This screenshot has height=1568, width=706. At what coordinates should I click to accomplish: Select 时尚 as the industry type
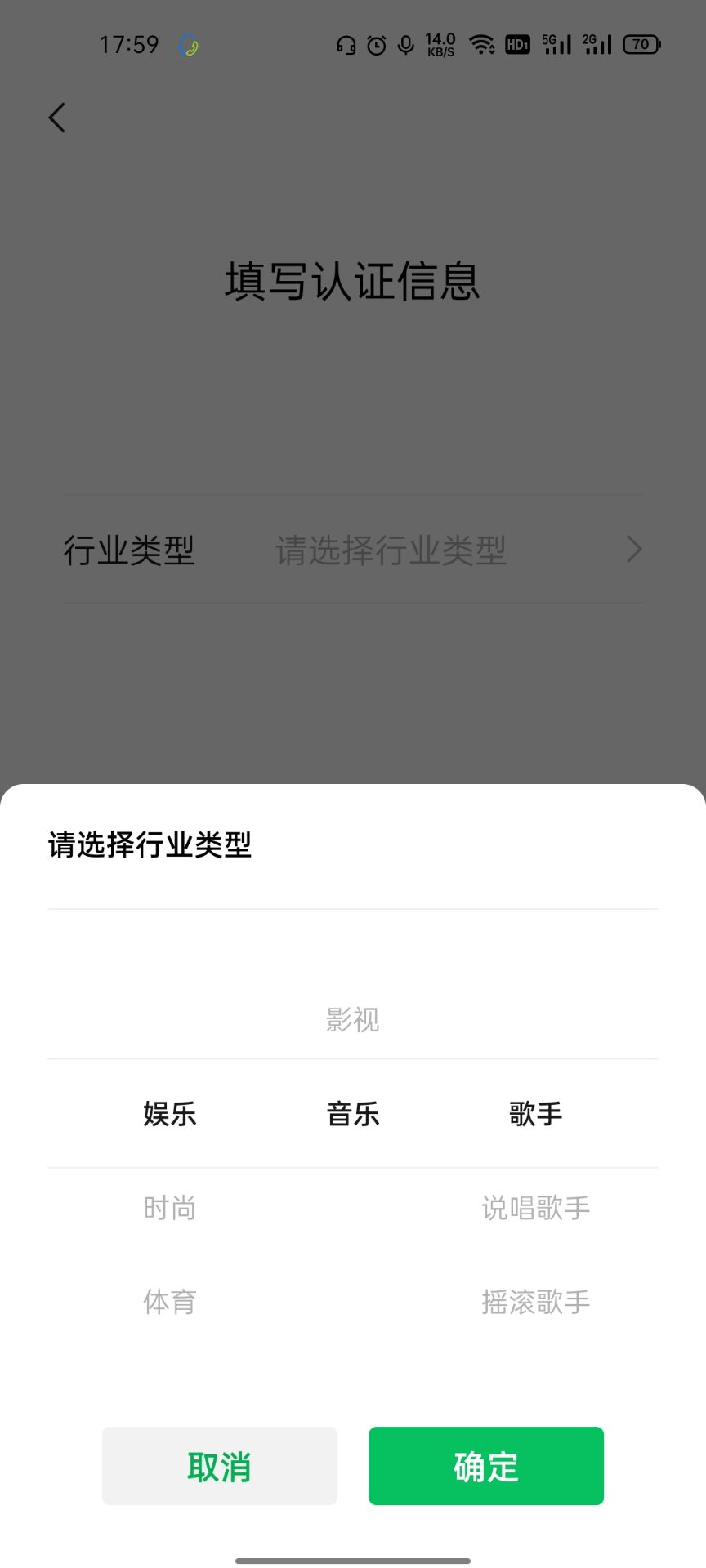click(x=169, y=1209)
